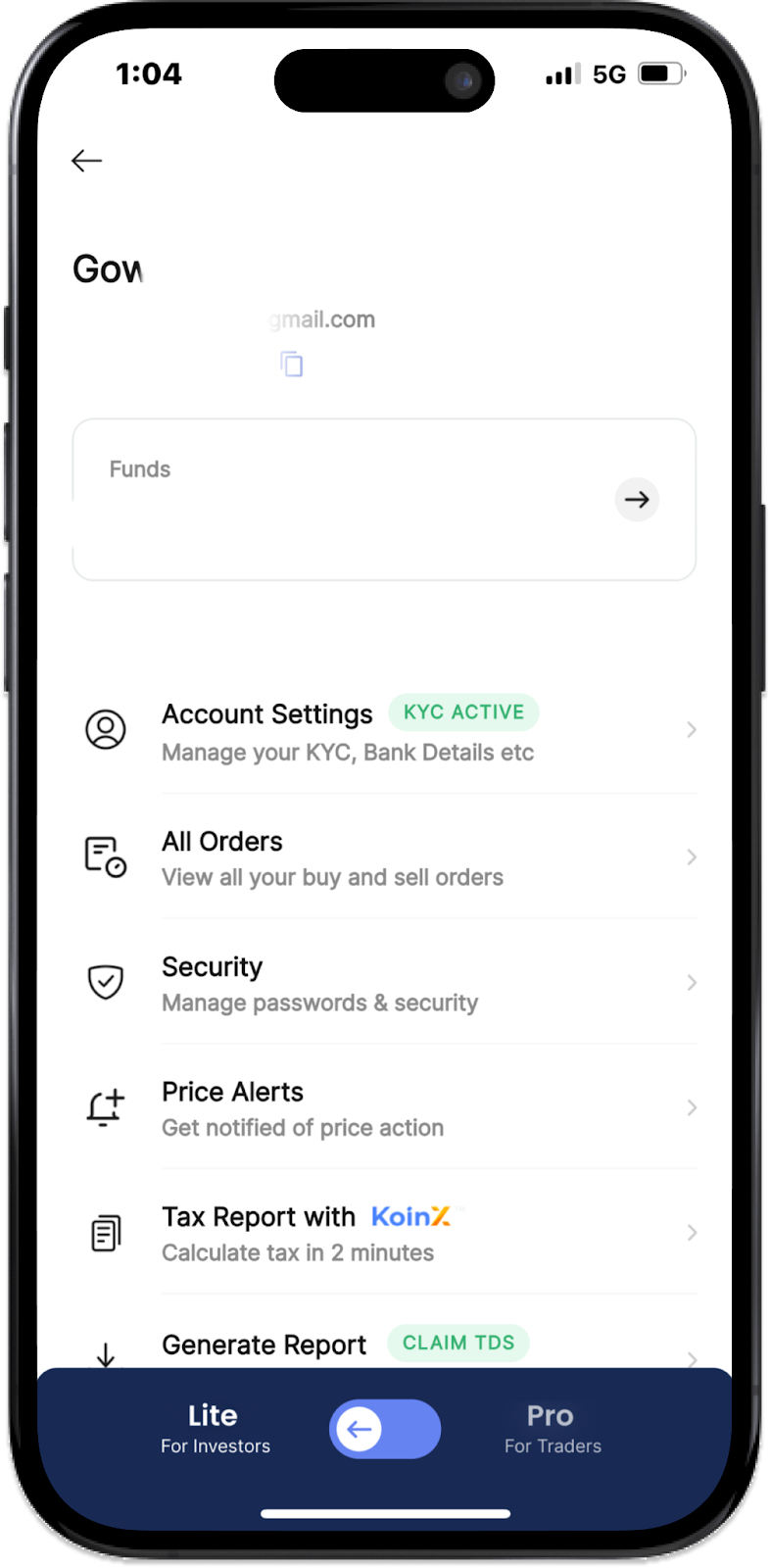
Task: Toggle the Lite/Pro mode switch
Action: point(385,1429)
